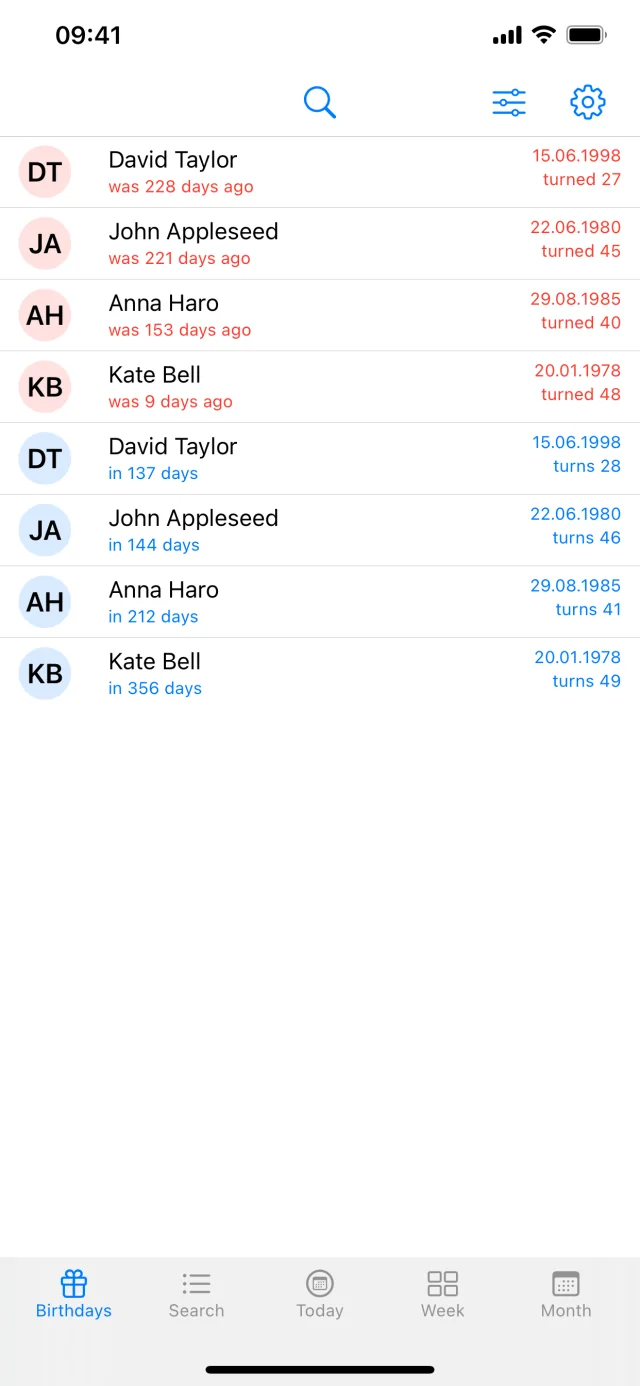The image size is (640, 1386).
Task: Select the Birthdays tab
Action: click(74, 1295)
